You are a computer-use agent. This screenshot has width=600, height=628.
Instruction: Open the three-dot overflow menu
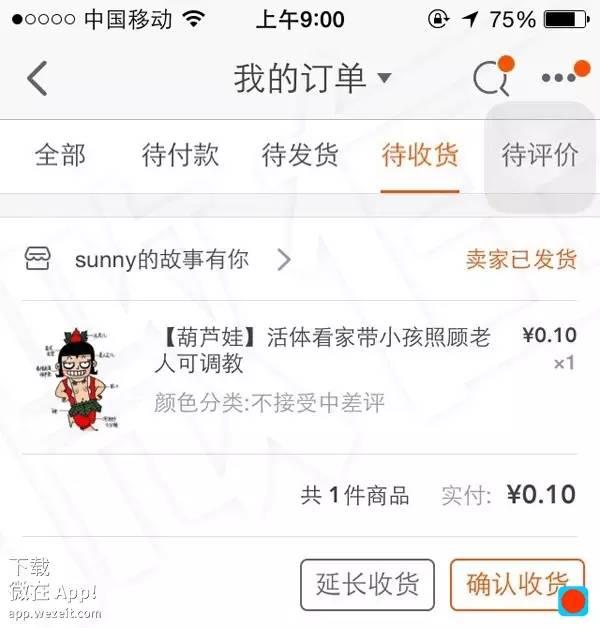tap(559, 79)
